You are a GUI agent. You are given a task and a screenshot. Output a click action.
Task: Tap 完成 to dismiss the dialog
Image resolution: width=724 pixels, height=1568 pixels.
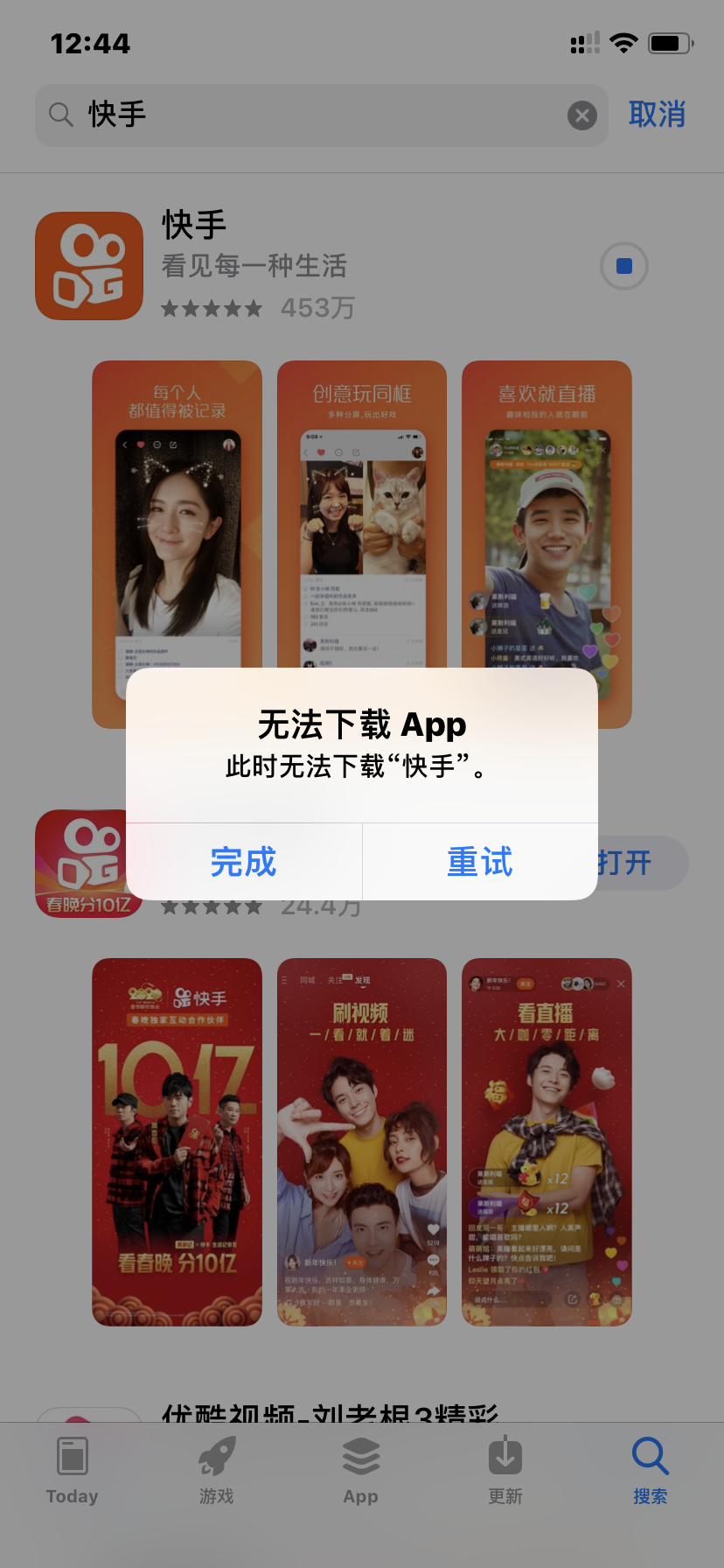[243, 862]
